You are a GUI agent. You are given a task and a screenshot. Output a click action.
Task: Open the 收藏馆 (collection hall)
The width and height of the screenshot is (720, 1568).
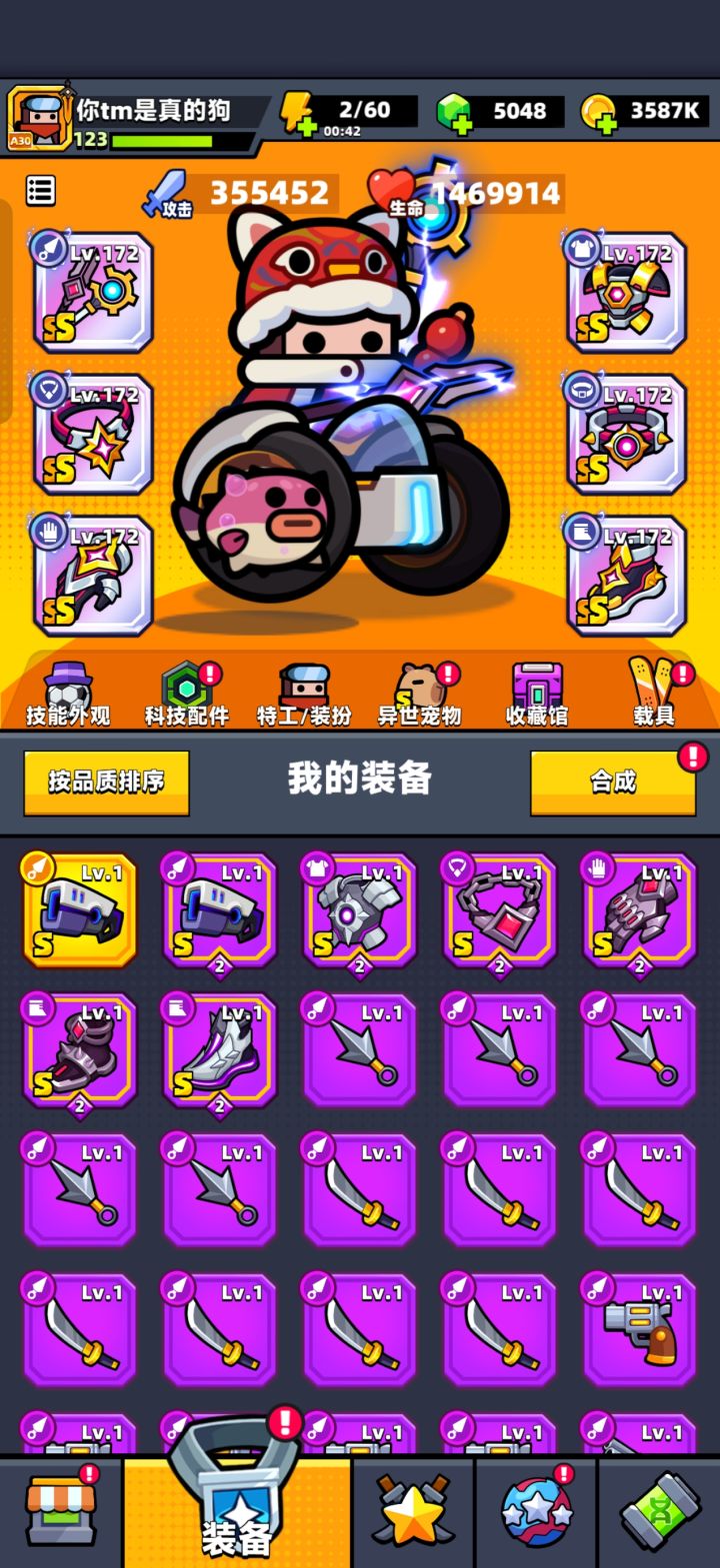pos(537,693)
